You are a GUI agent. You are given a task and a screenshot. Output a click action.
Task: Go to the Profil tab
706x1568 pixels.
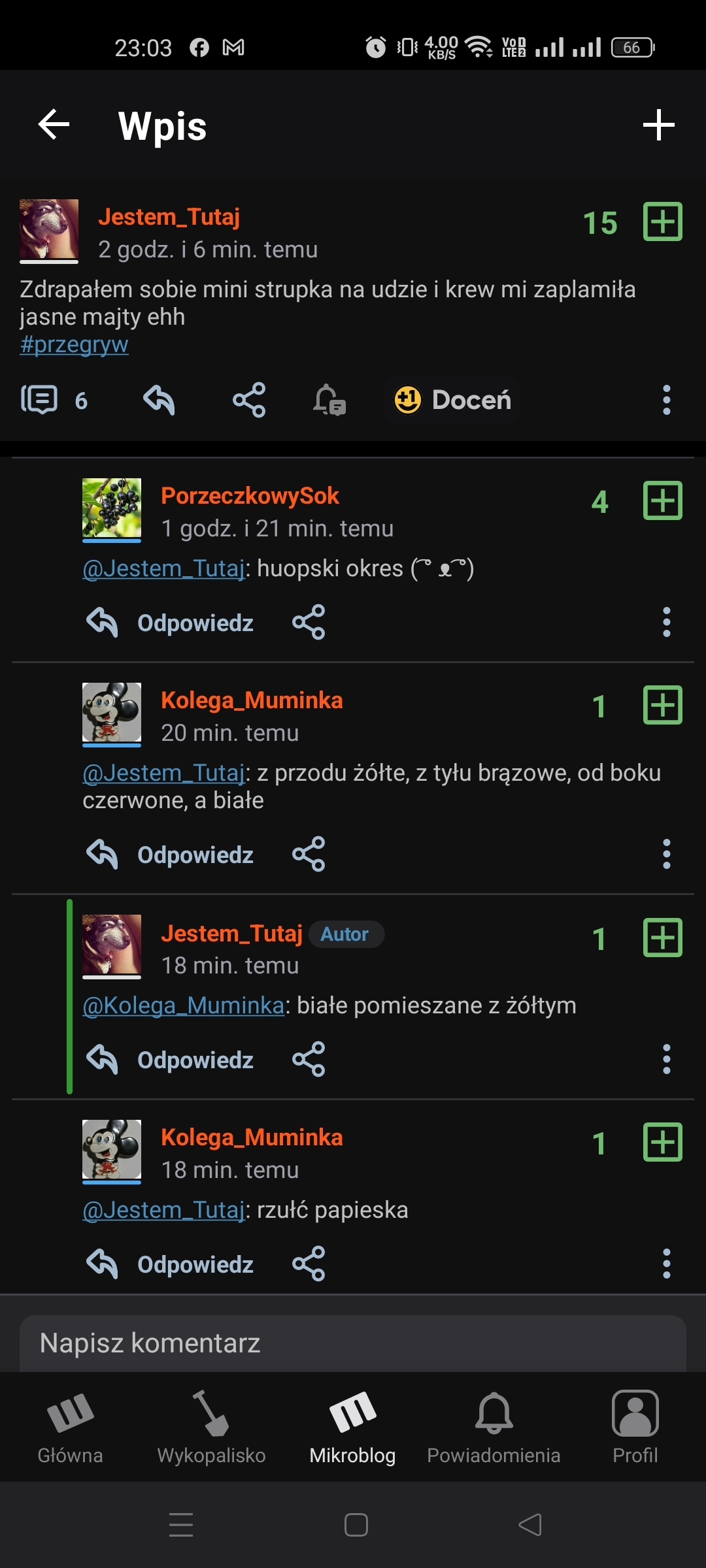coord(635,1429)
